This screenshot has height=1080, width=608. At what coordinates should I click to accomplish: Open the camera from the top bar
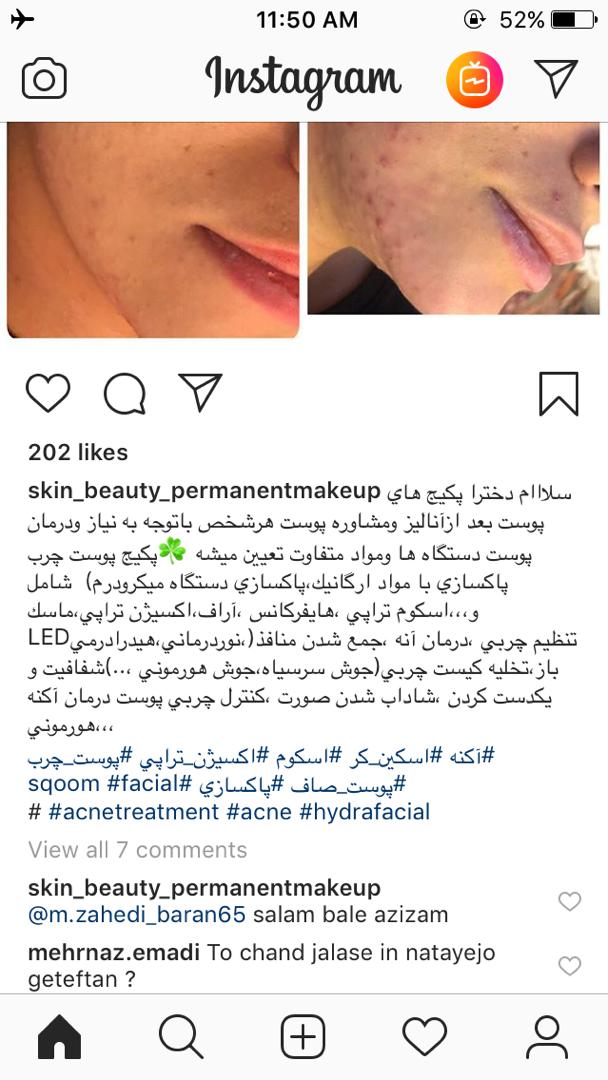(x=43, y=78)
